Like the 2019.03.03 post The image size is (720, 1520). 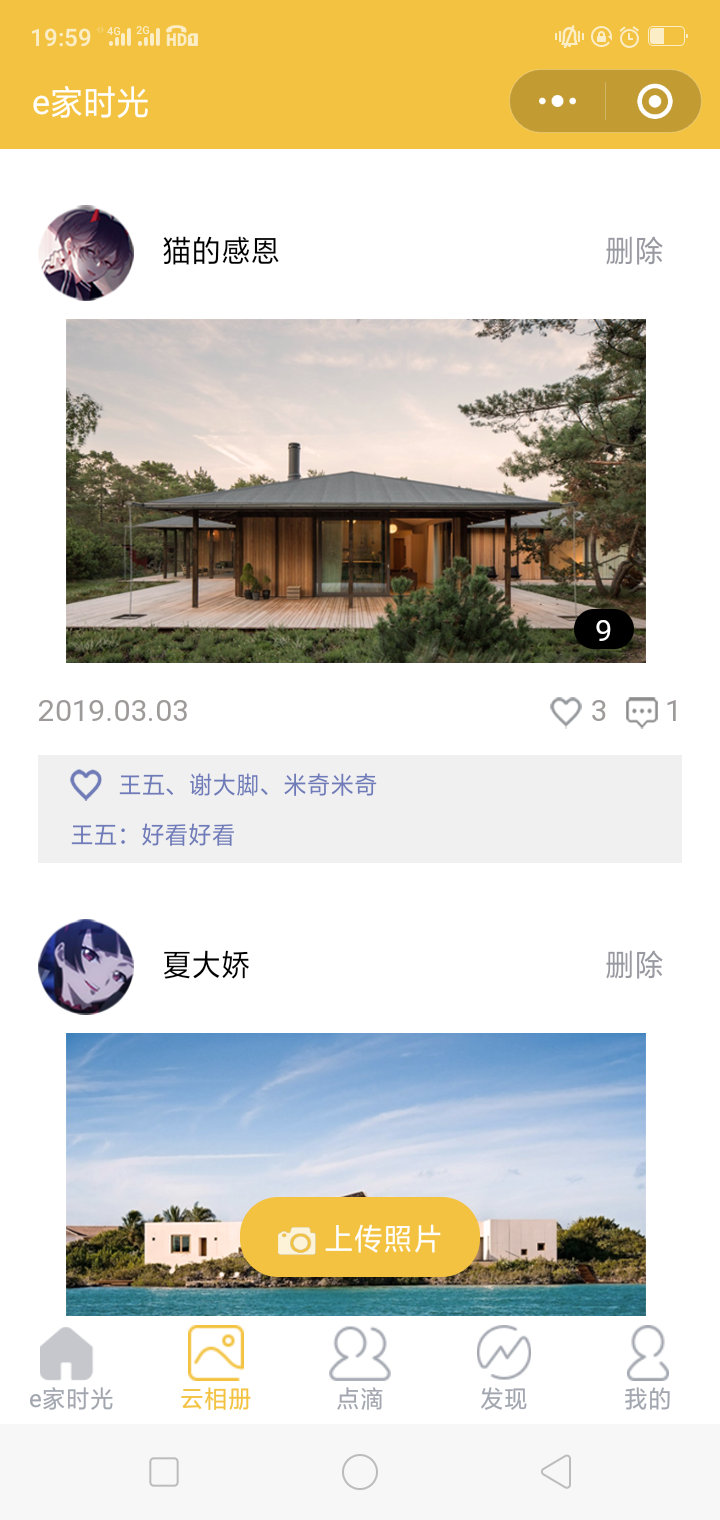point(566,711)
